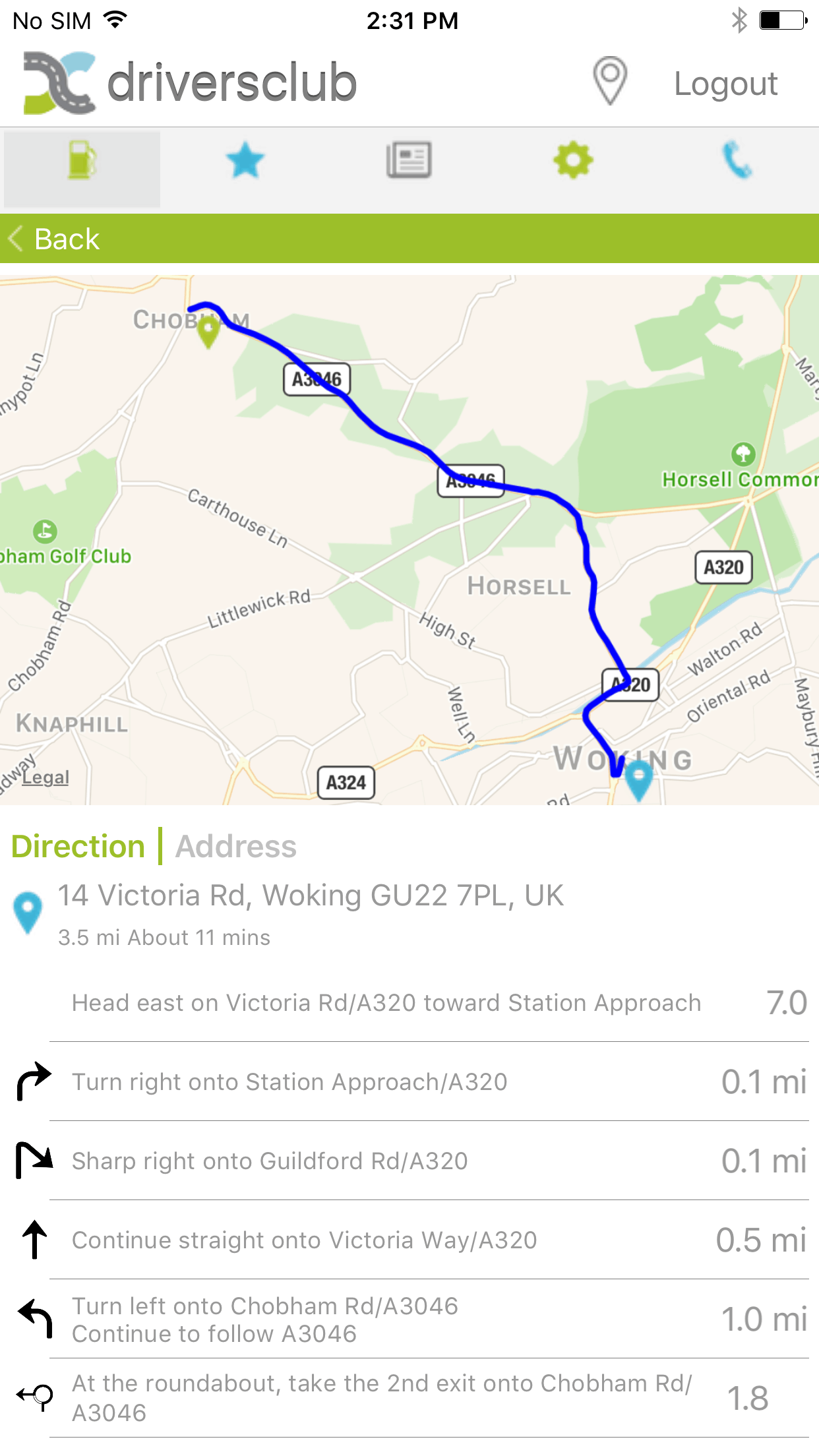Select the fuel pump tab
819x1456 pixels.
click(x=82, y=161)
